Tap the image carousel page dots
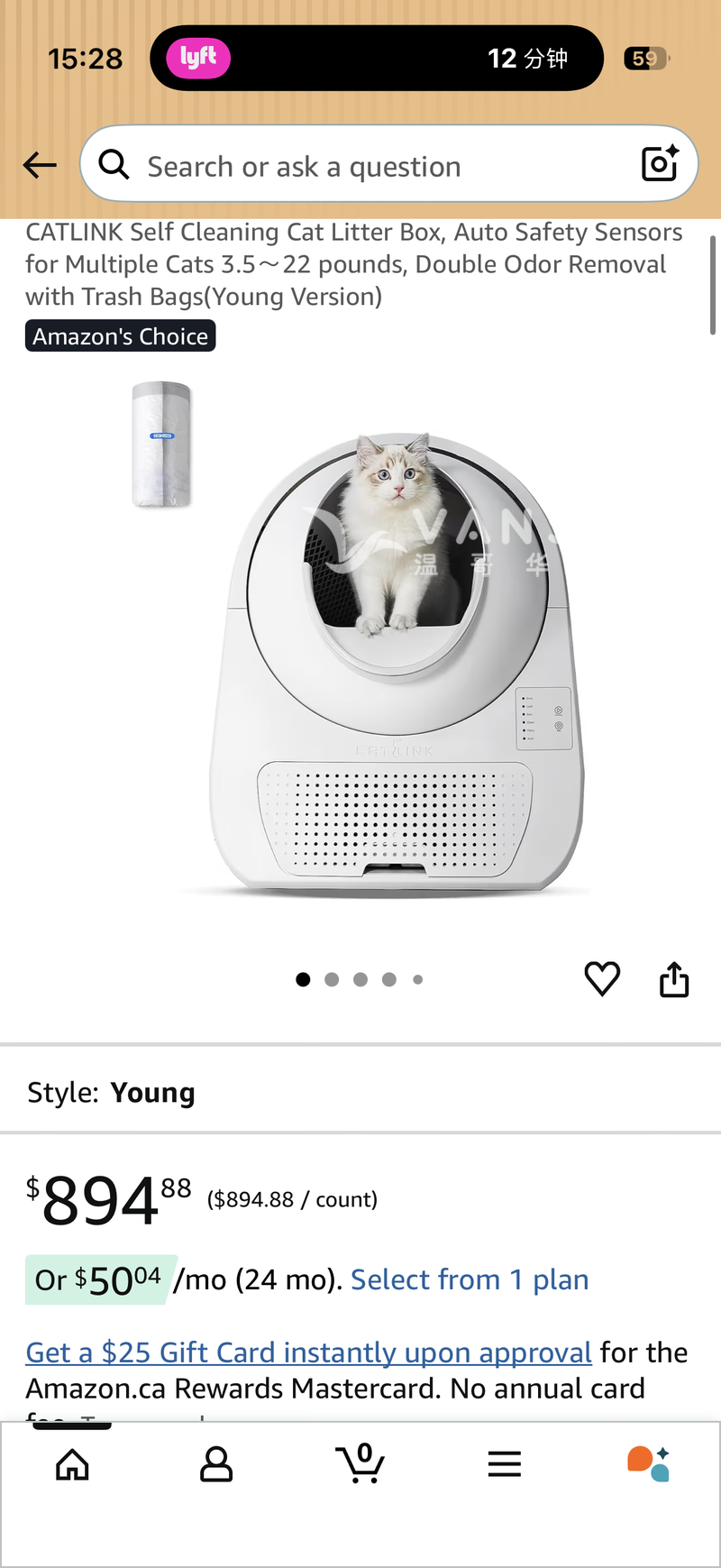Screen dimensions: 721x1568 [360, 979]
